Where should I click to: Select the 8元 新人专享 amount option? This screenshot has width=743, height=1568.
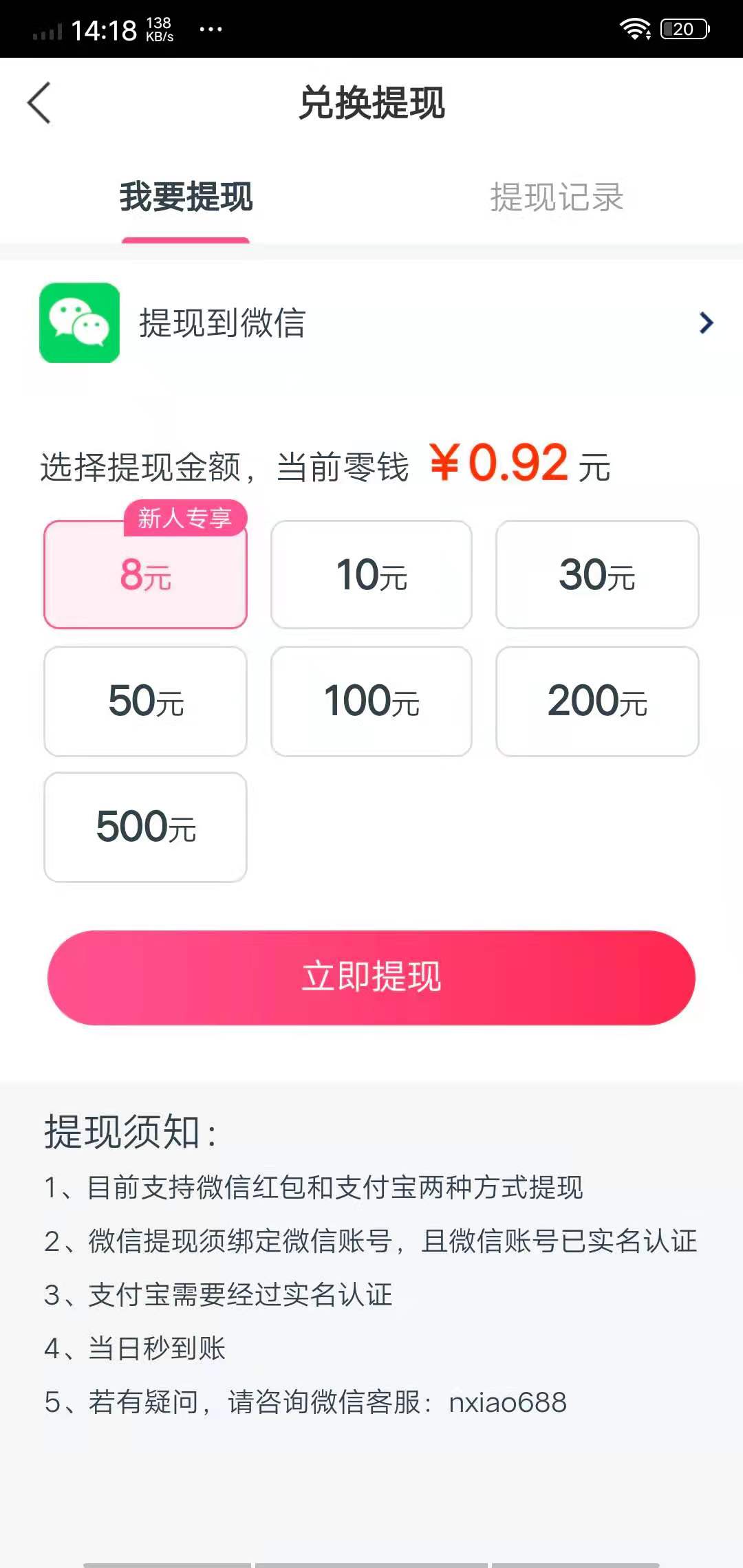(x=145, y=576)
